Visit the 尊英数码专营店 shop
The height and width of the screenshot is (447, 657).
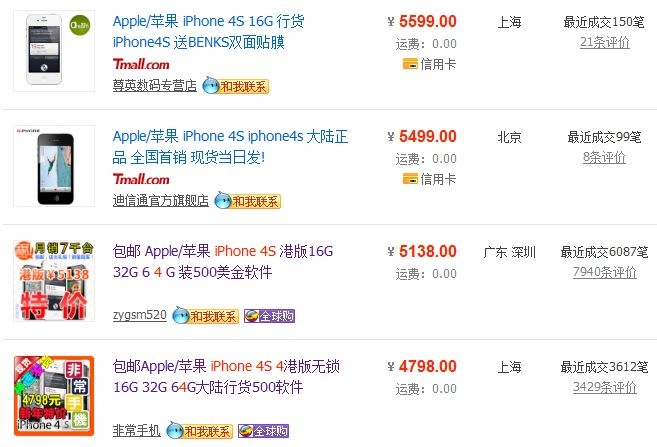tap(154, 87)
